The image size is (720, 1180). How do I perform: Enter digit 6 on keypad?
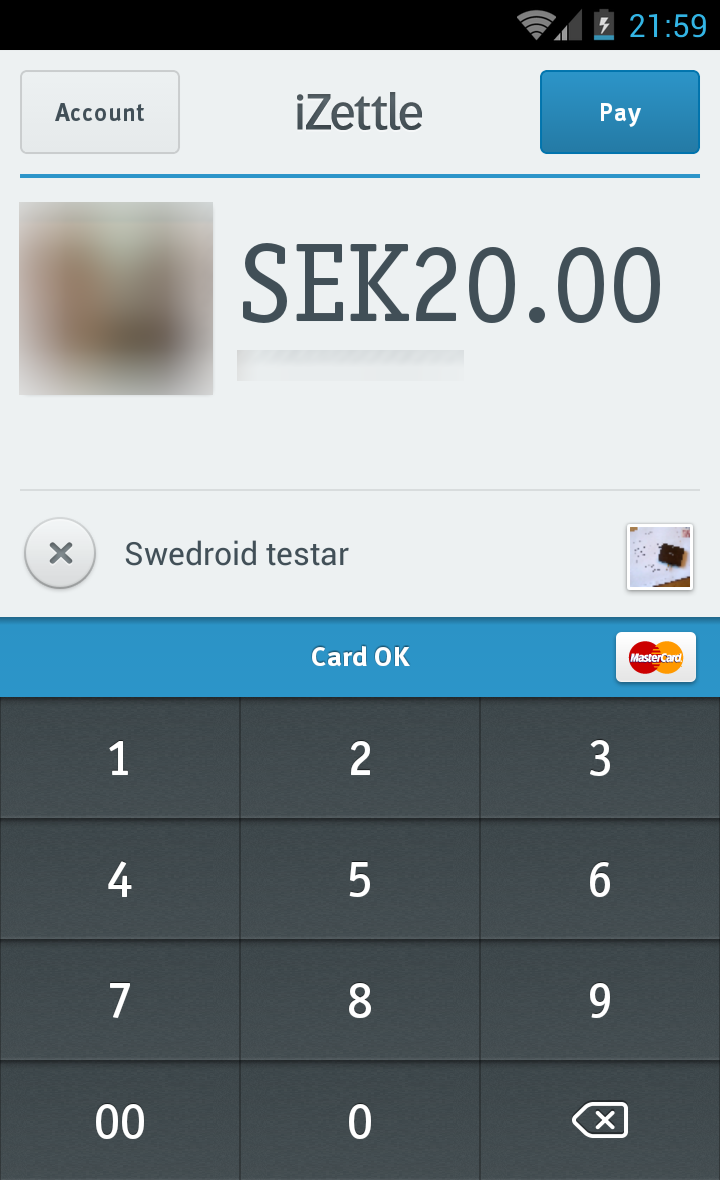click(600, 879)
